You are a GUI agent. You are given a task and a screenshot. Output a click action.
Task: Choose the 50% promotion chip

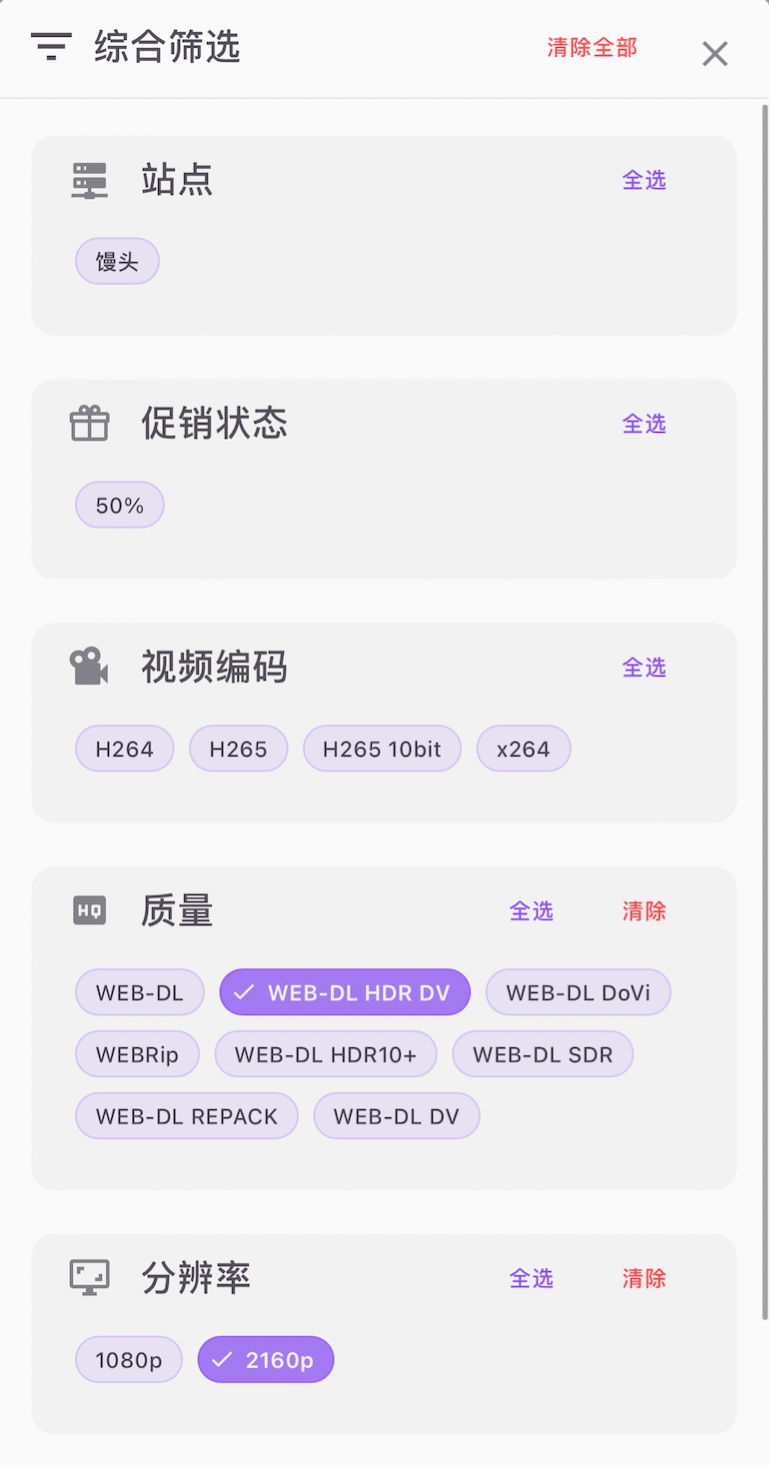point(120,506)
